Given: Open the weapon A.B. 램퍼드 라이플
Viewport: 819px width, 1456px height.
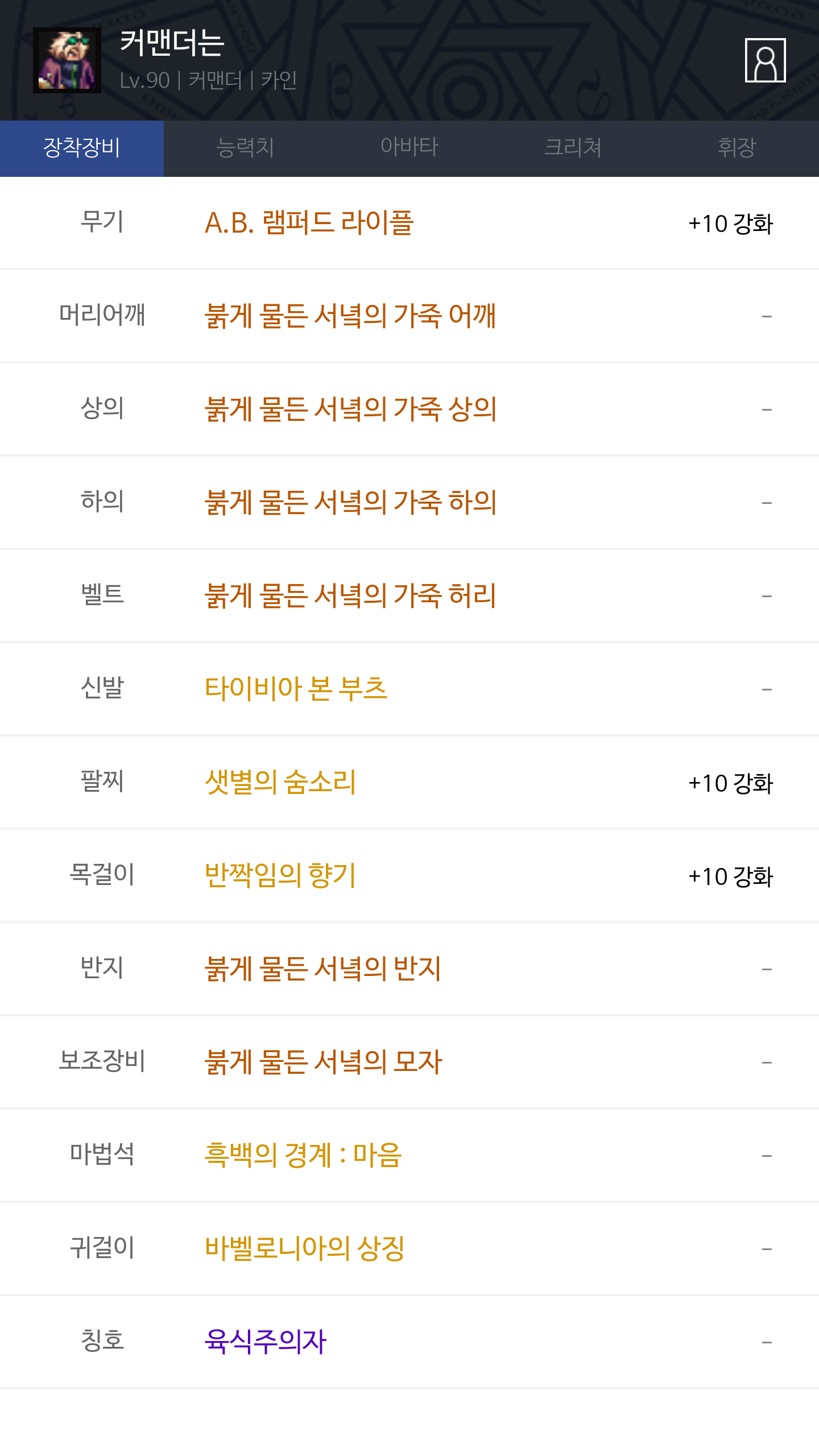Looking at the screenshot, I should [x=309, y=223].
